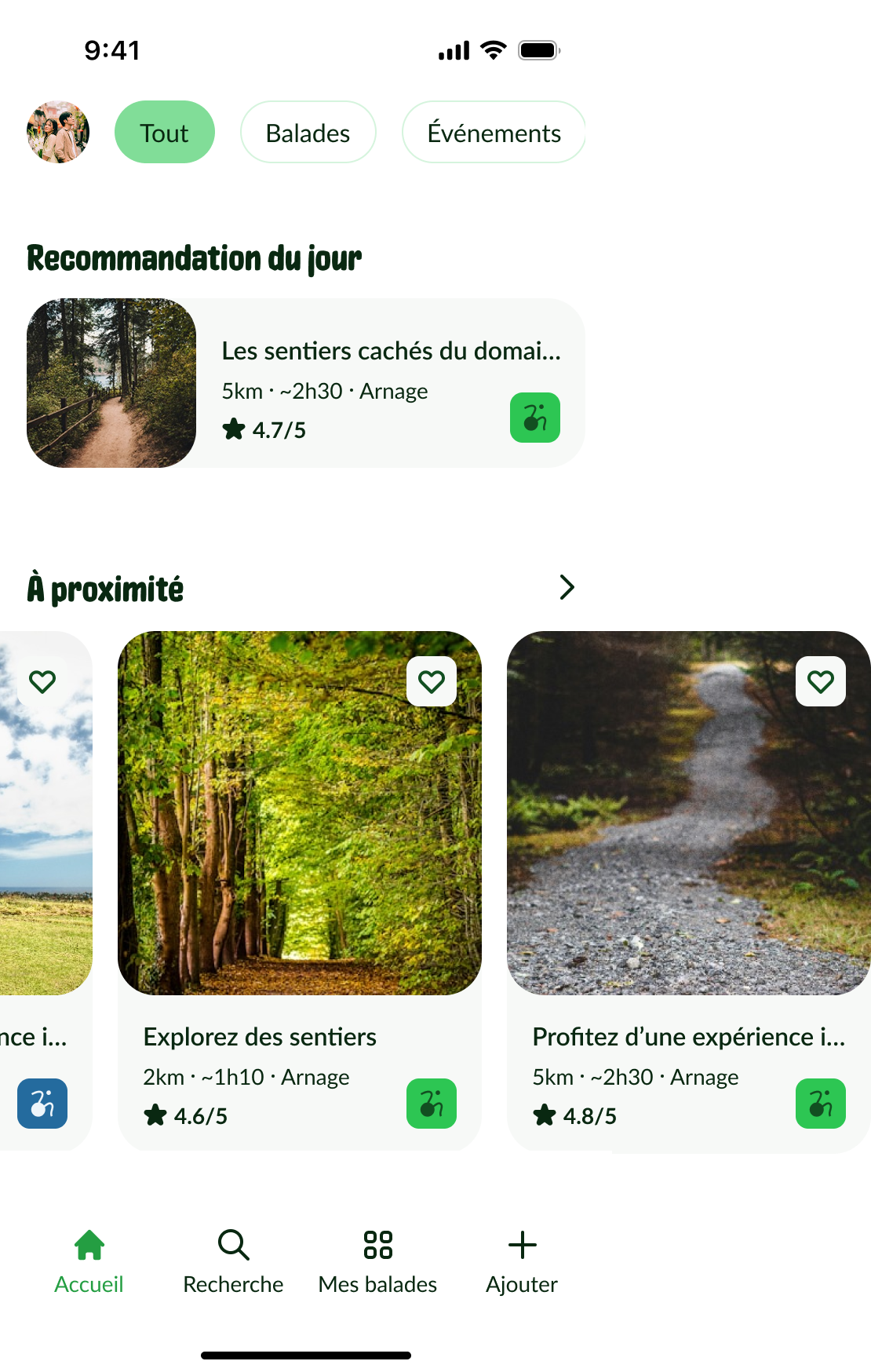Favorite the Explorez des sentiers trail
This screenshot has height=1372, width=871.
click(x=432, y=681)
